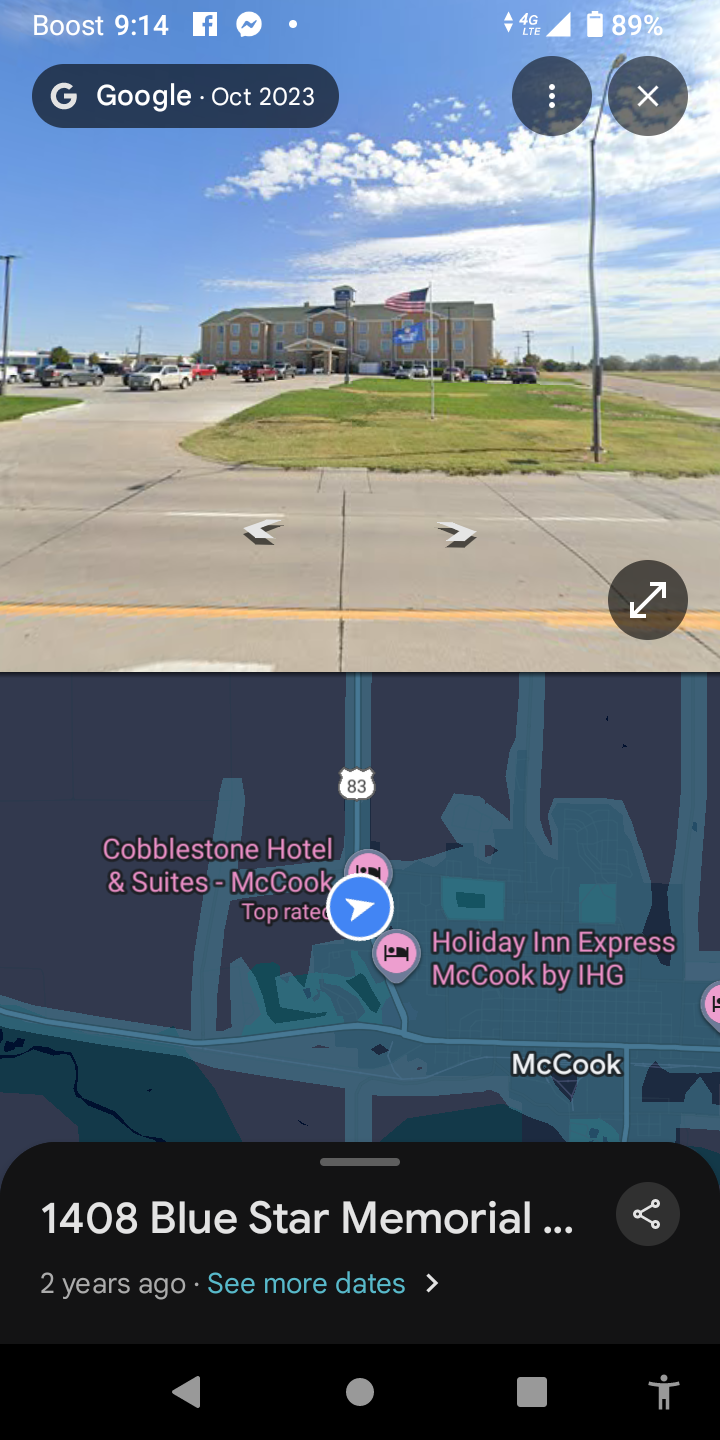Go to the home screen
Screen dimensions: 720x1440
pyautogui.click(x=360, y=1392)
